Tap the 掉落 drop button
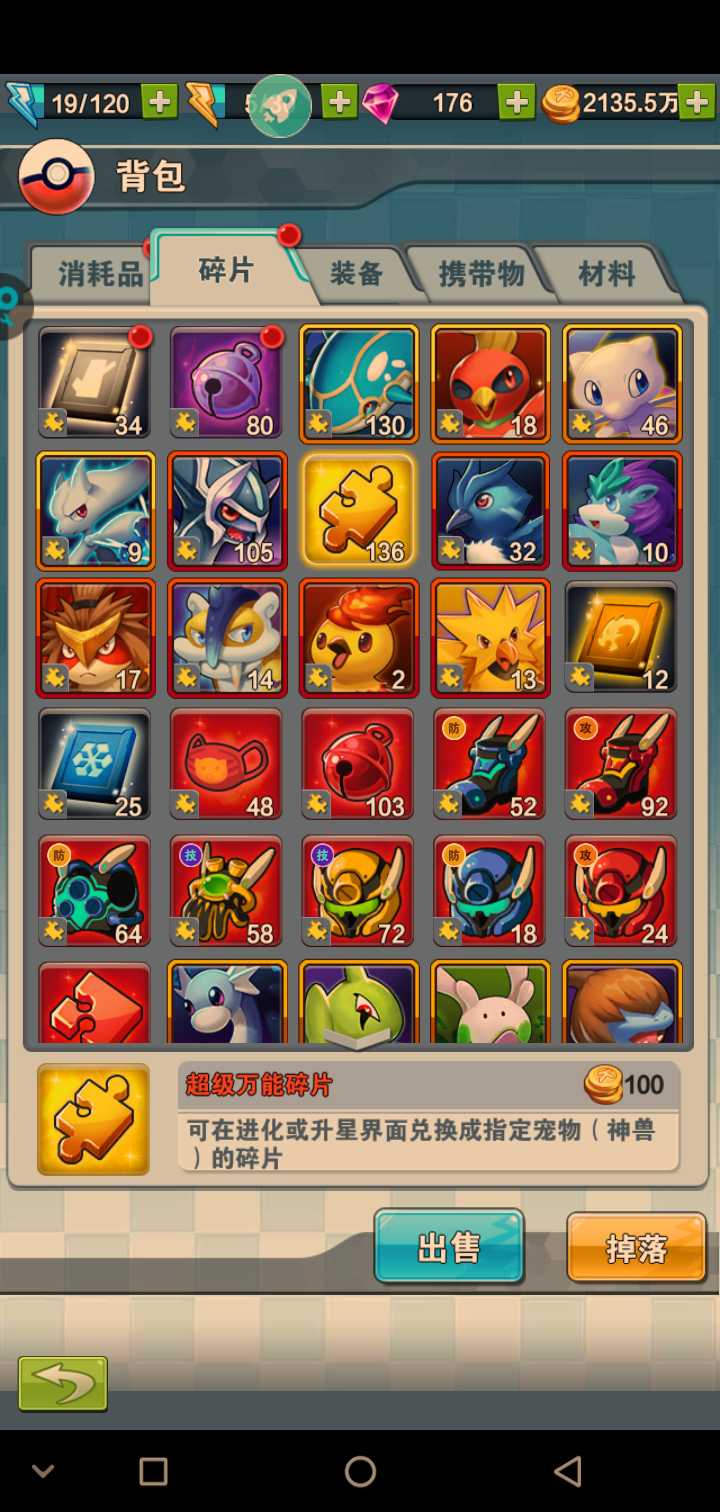The height and width of the screenshot is (1512, 720). (x=636, y=1246)
